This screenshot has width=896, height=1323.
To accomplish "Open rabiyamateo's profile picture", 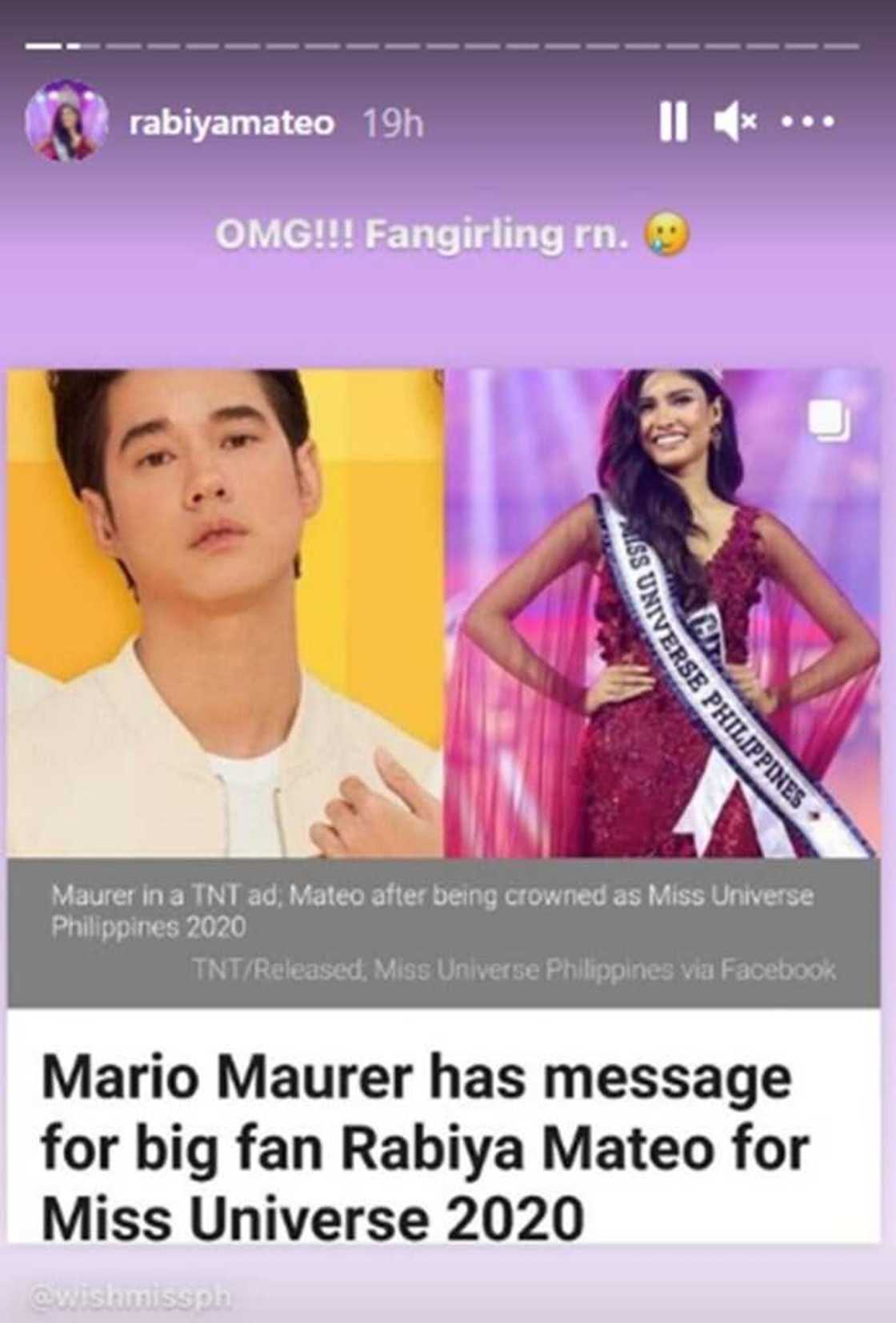I will pos(66,121).
